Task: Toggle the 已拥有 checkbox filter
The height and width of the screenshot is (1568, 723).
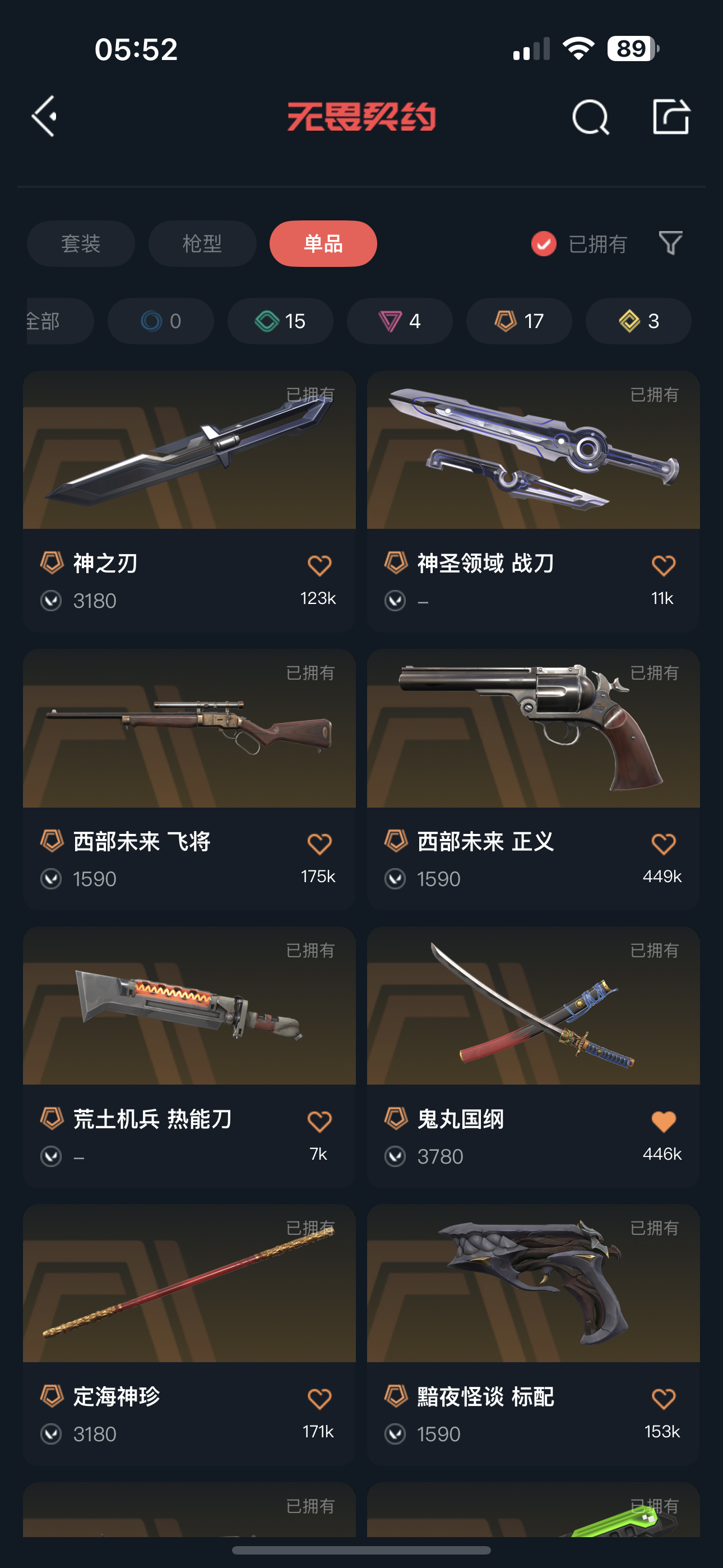Action: click(x=544, y=244)
